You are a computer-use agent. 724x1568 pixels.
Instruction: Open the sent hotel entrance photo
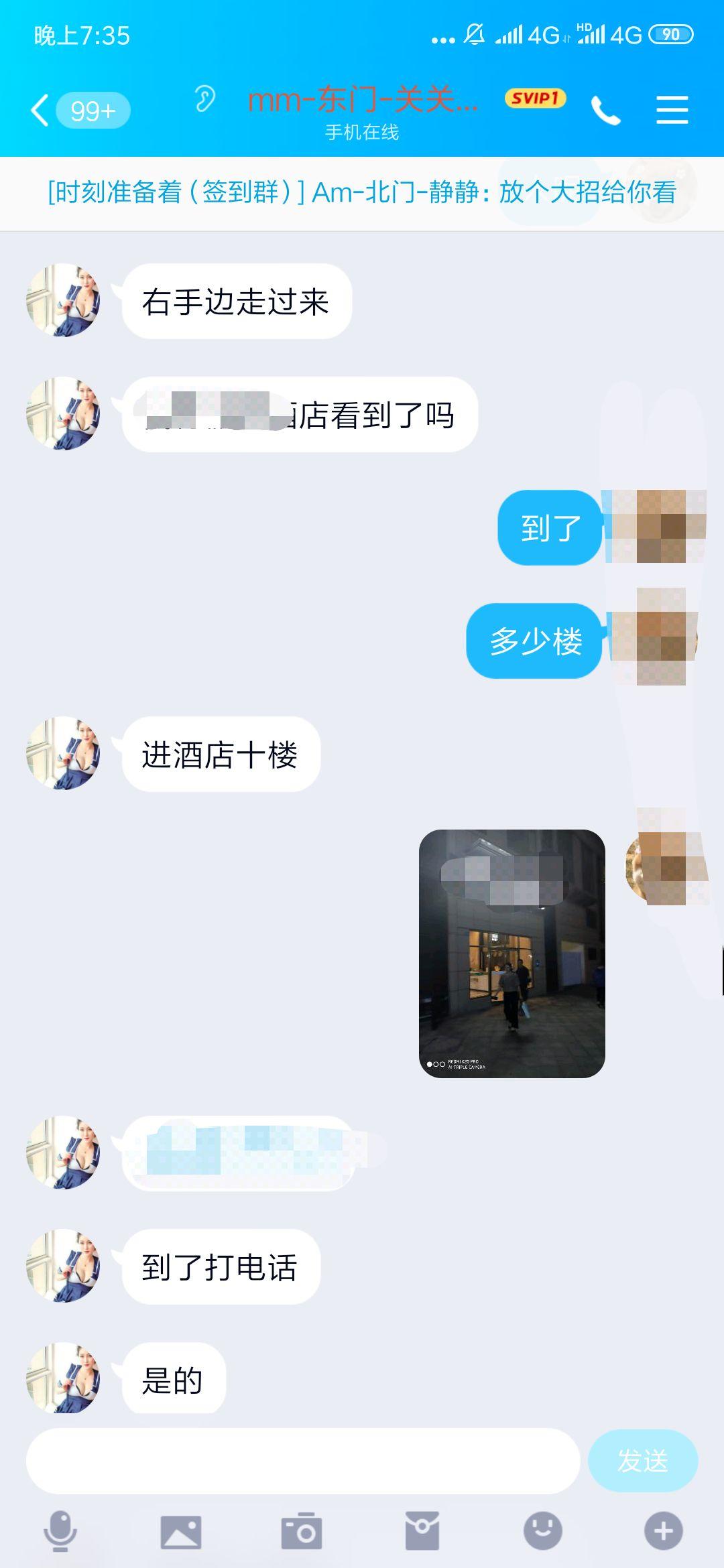511,953
